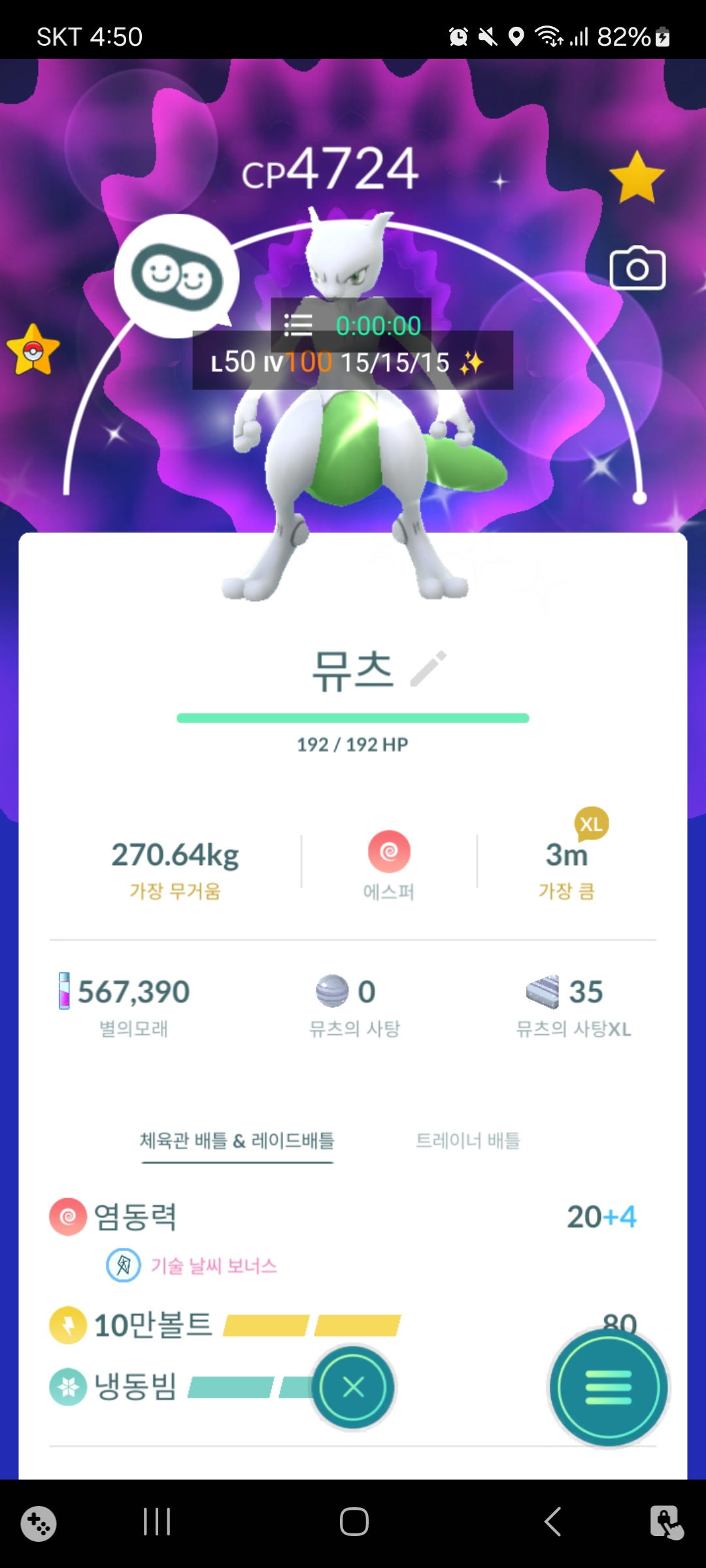The width and height of the screenshot is (706, 1568).
Task: Toggle the favorite star icon
Action: click(636, 178)
